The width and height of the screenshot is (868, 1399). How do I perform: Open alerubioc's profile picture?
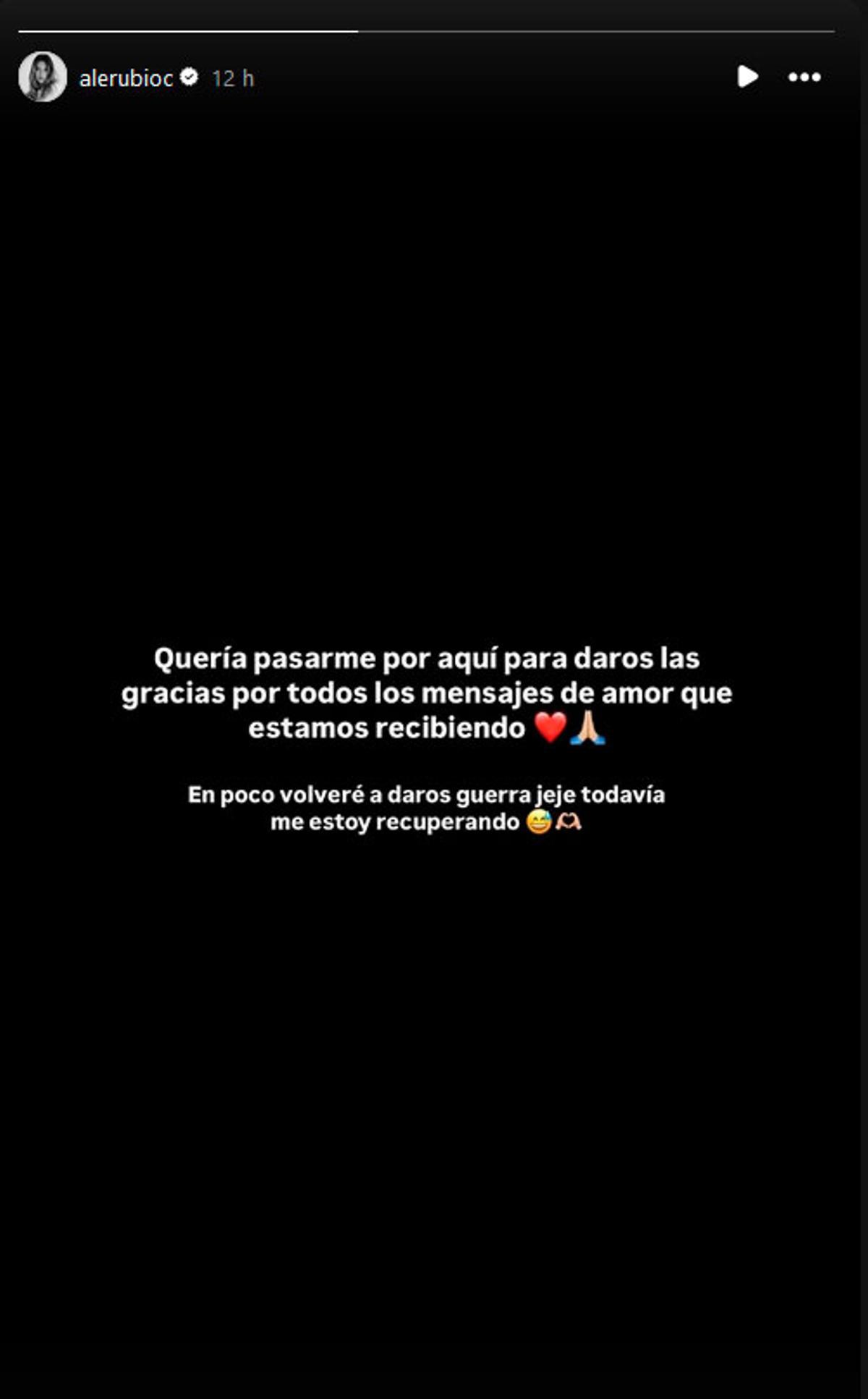(x=42, y=77)
